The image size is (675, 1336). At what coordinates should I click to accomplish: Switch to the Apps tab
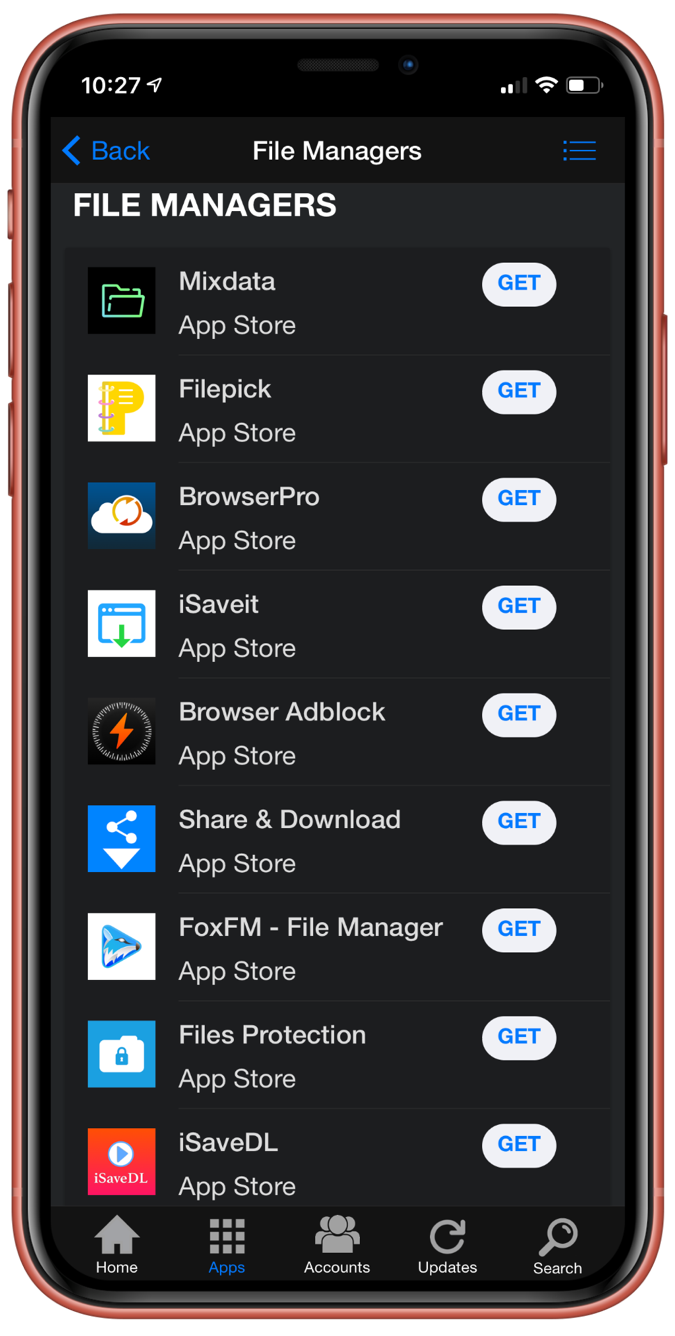pos(227,1246)
